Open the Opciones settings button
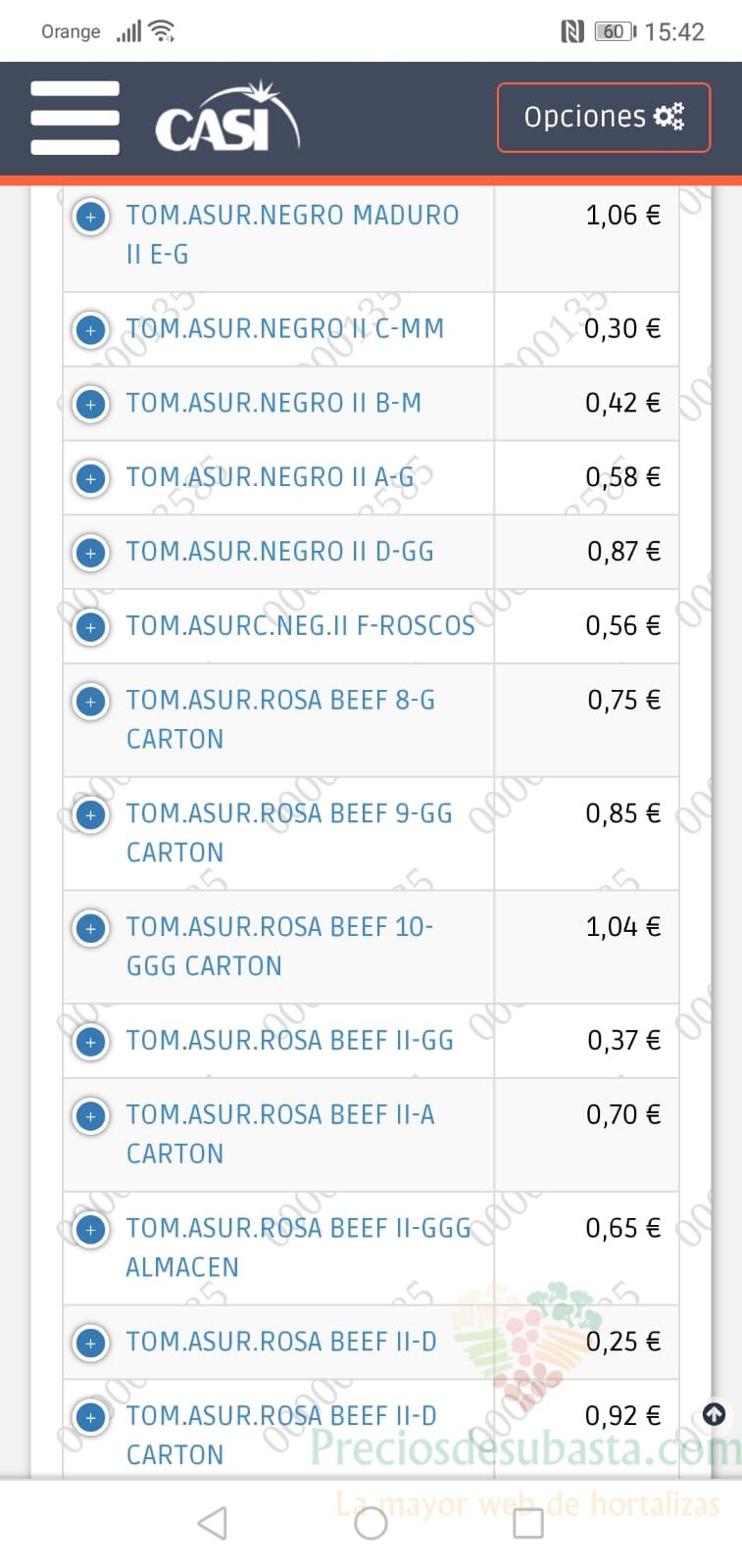This screenshot has width=742, height=1568. [604, 118]
